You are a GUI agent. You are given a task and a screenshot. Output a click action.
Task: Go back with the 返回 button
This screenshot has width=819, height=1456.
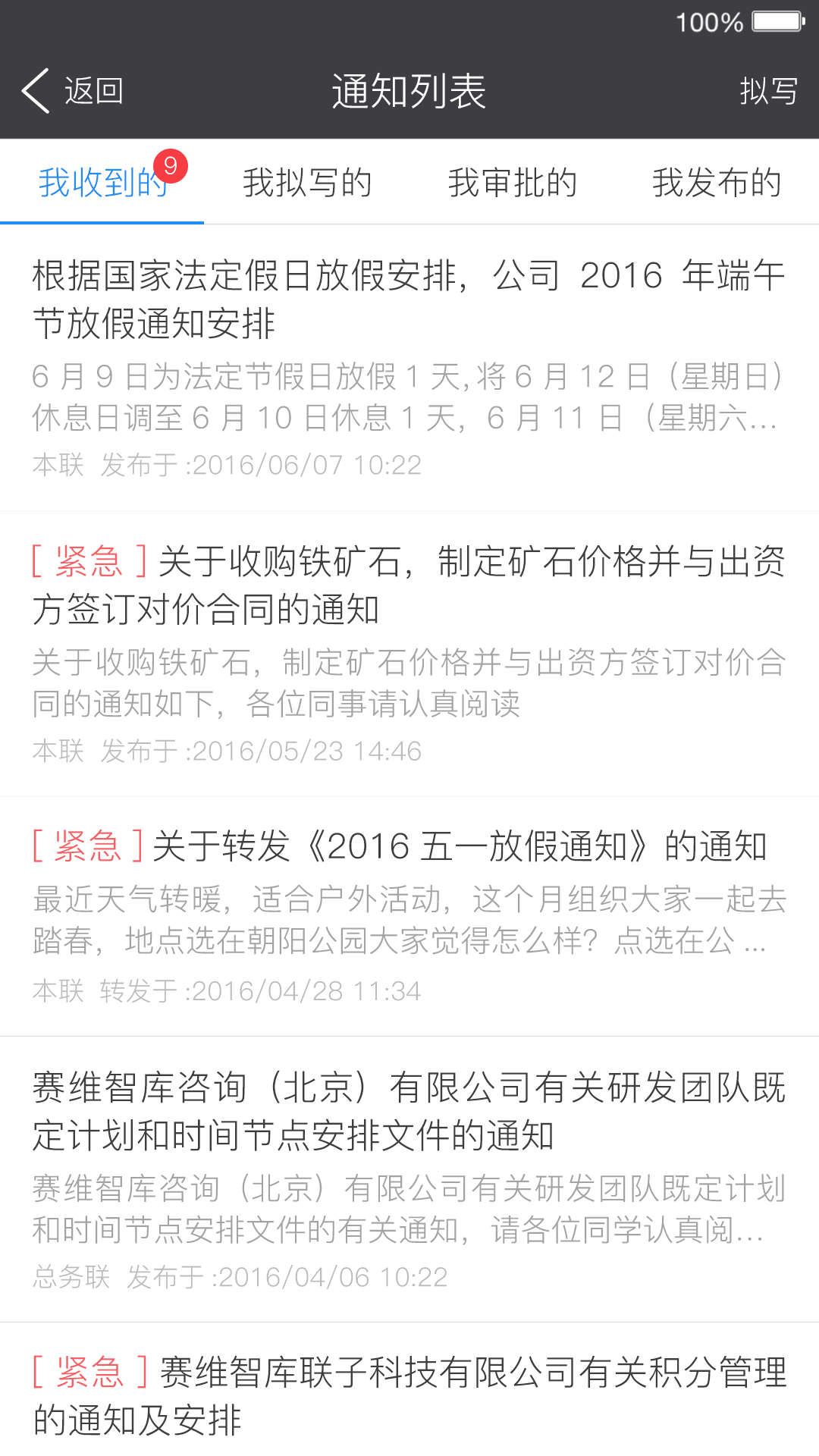point(73,91)
